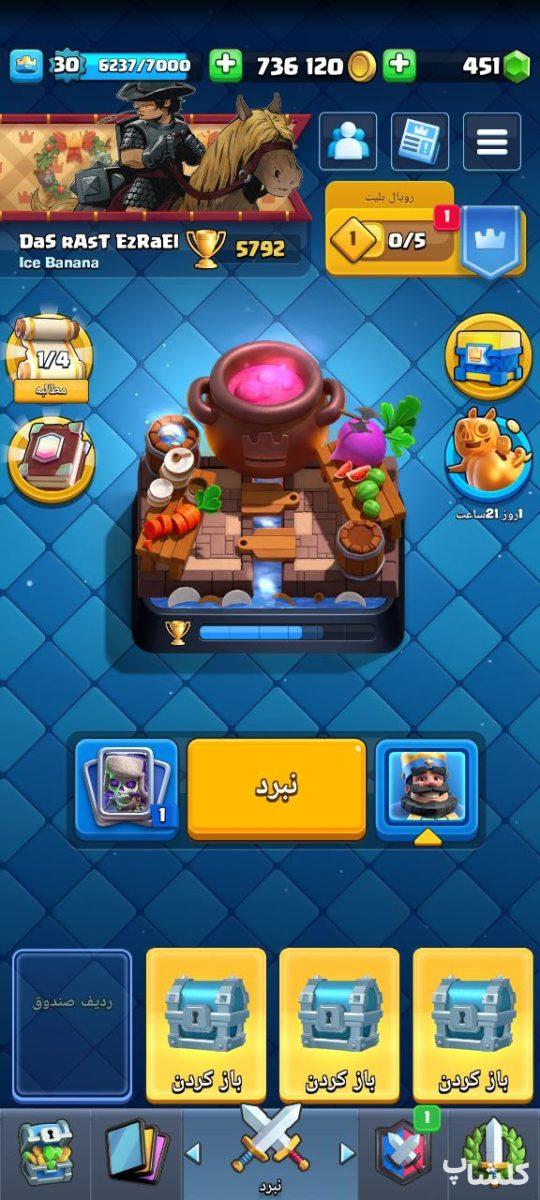Open the news feed icon
The height and width of the screenshot is (1200, 540).
pyautogui.click(x=420, y=142)
